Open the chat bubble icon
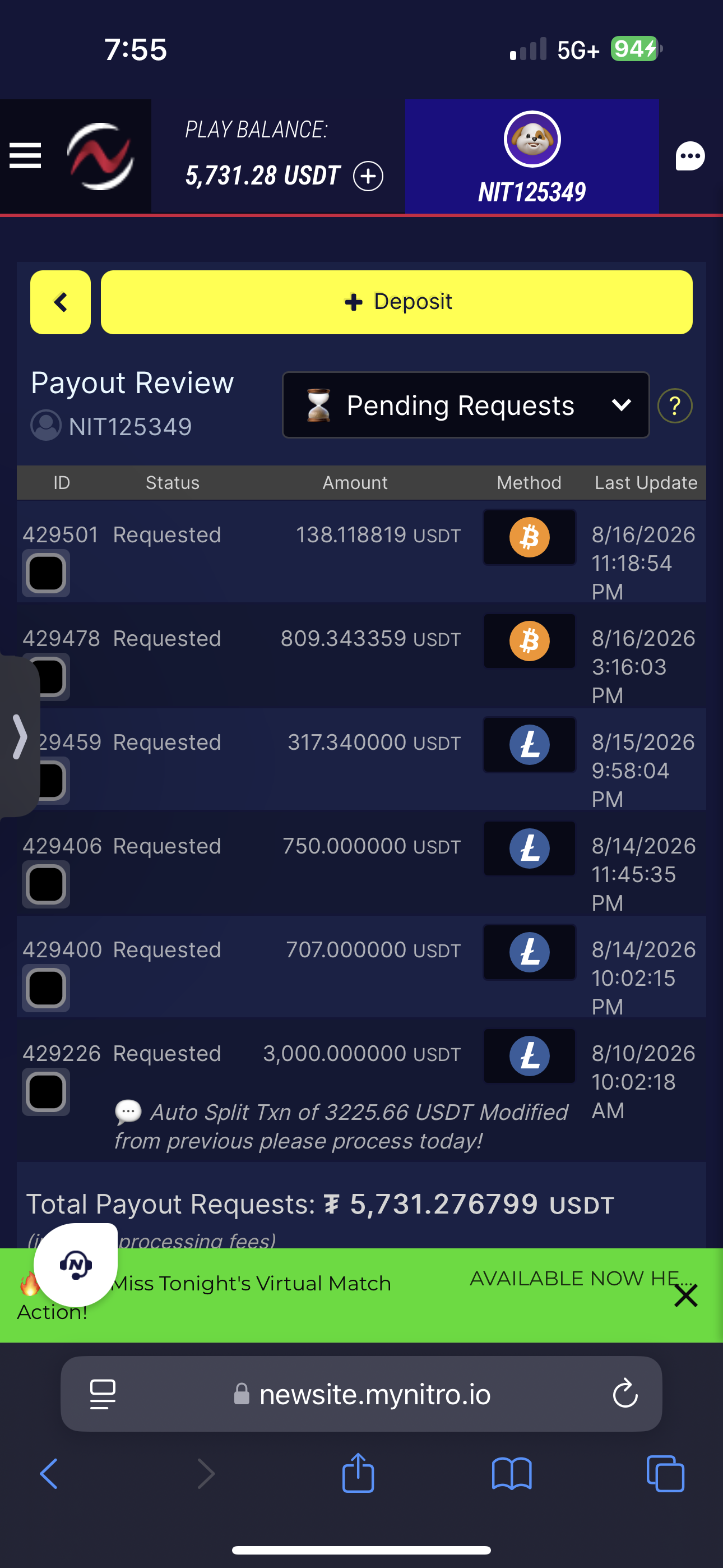The height and width of the screenshot is (1568, 723). coord(690,156)
